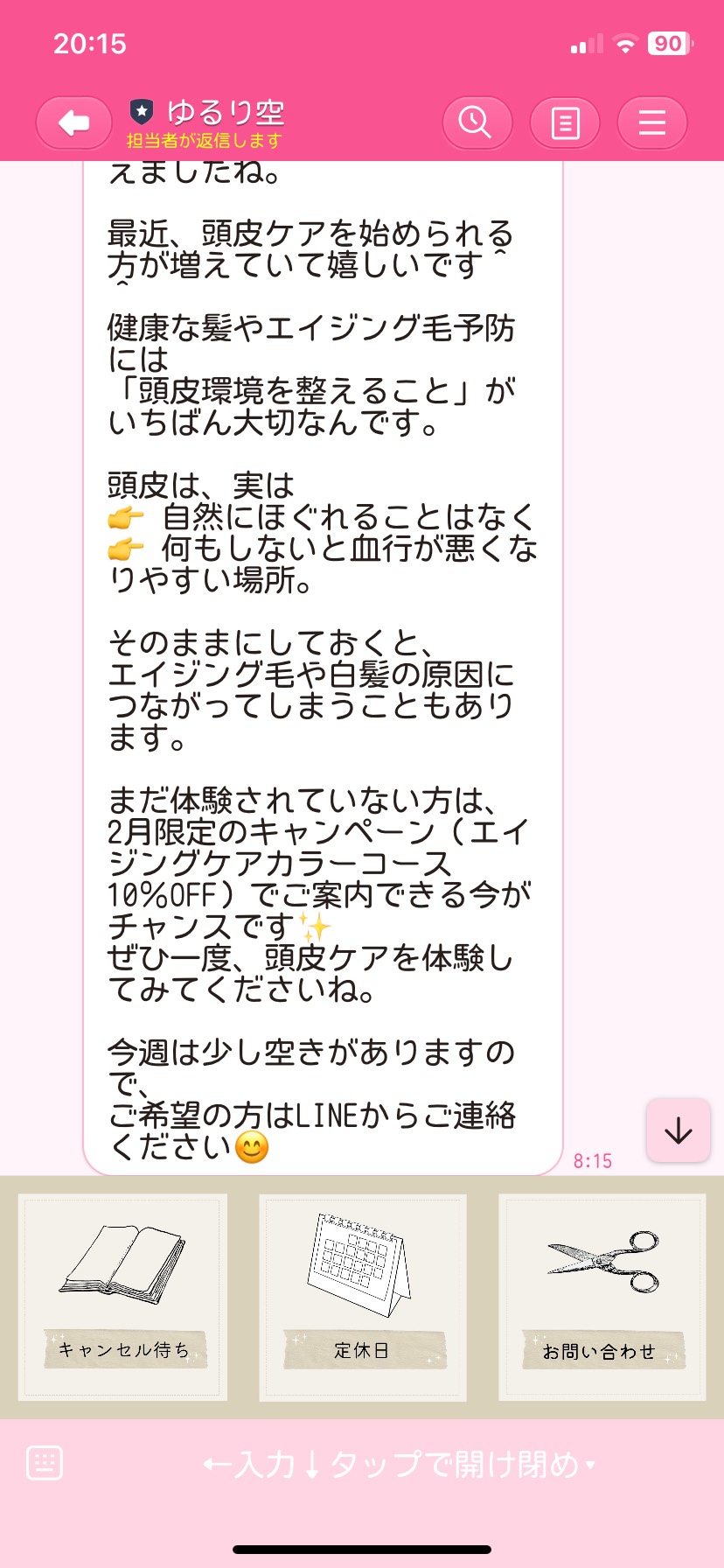Image resolution: width=724 pixels, height=1568 pixels.
Task: Toggle the rich menu bar closed
Action: point(398,1464)
